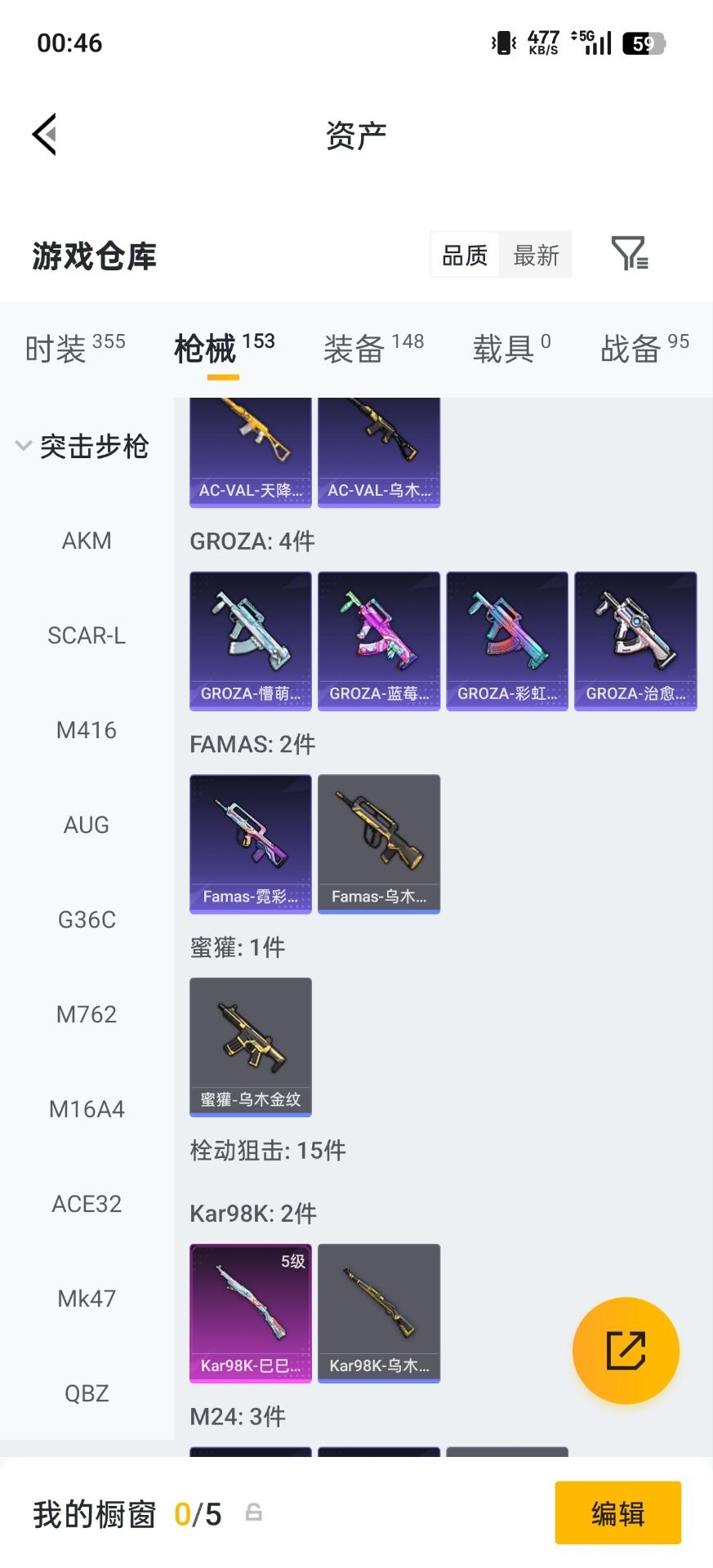
Task: Open the level 5 Kar98K-巳巳 skin
Action: pyautogui.click(x=251, y=1313)
